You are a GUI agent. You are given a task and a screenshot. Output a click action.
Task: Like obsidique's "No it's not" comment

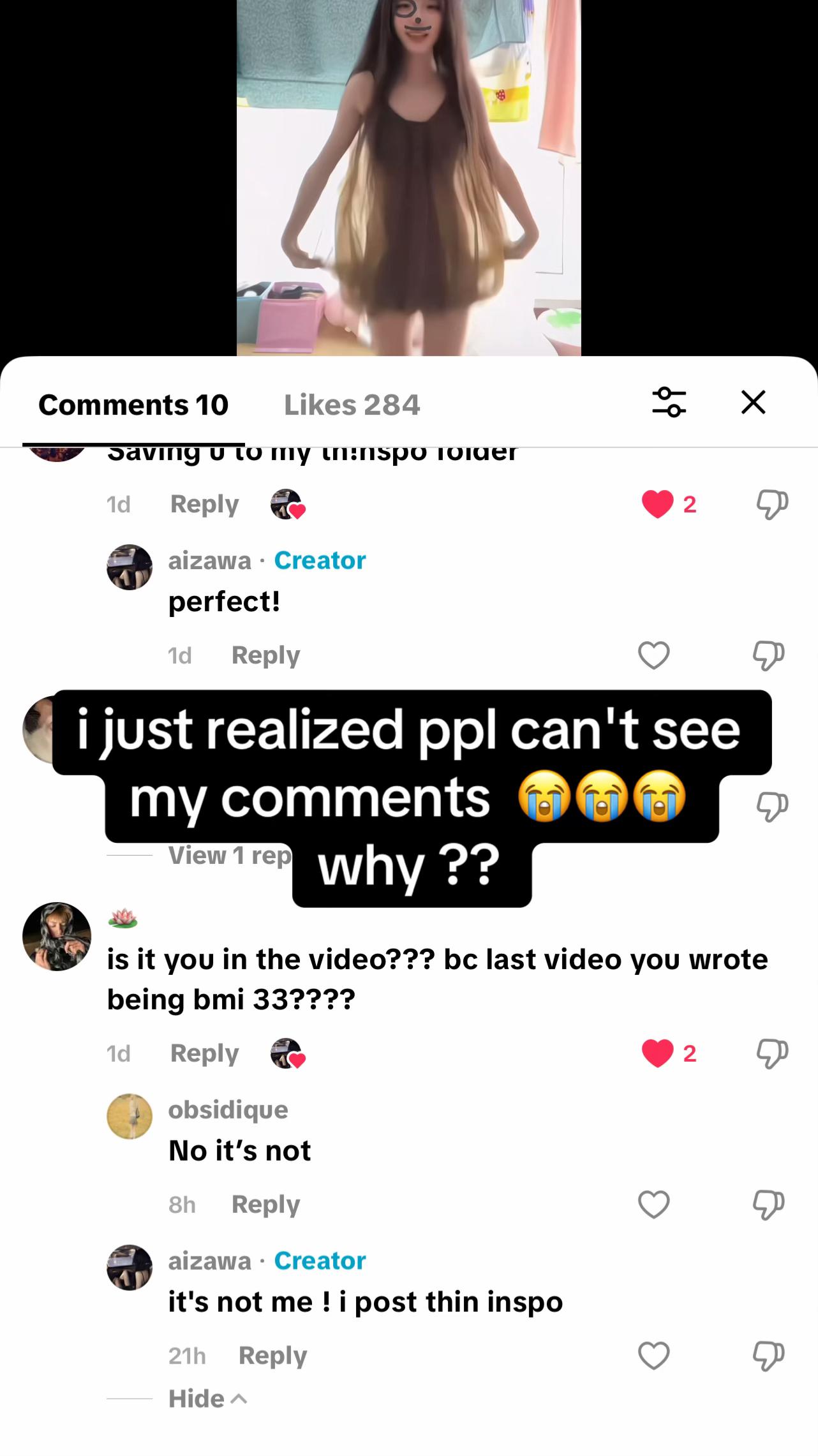pyautogui.click(x=654, y=1205)
